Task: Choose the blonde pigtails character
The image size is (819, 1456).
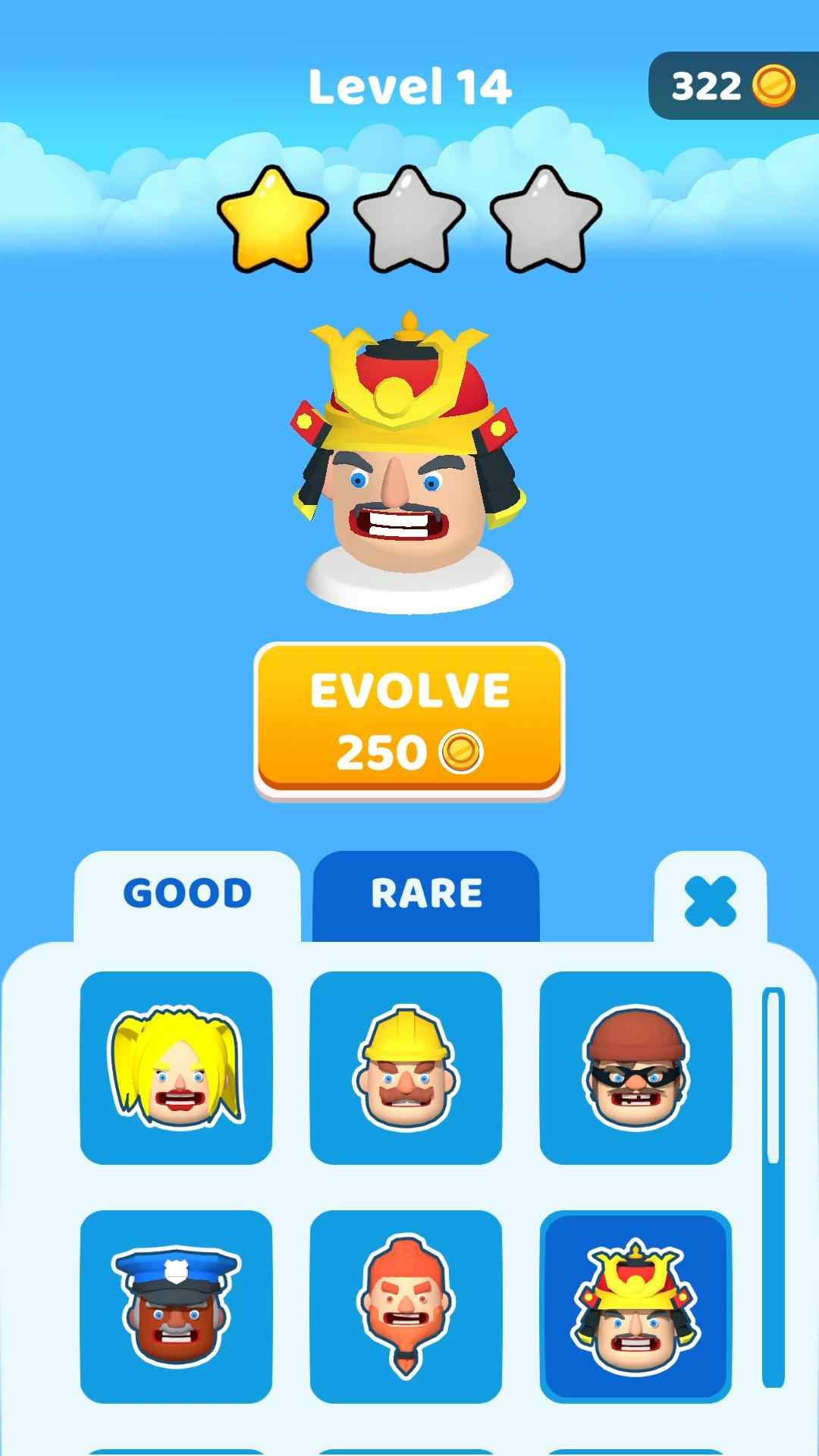Action: pyautogui.click(x=176, y=1068)
